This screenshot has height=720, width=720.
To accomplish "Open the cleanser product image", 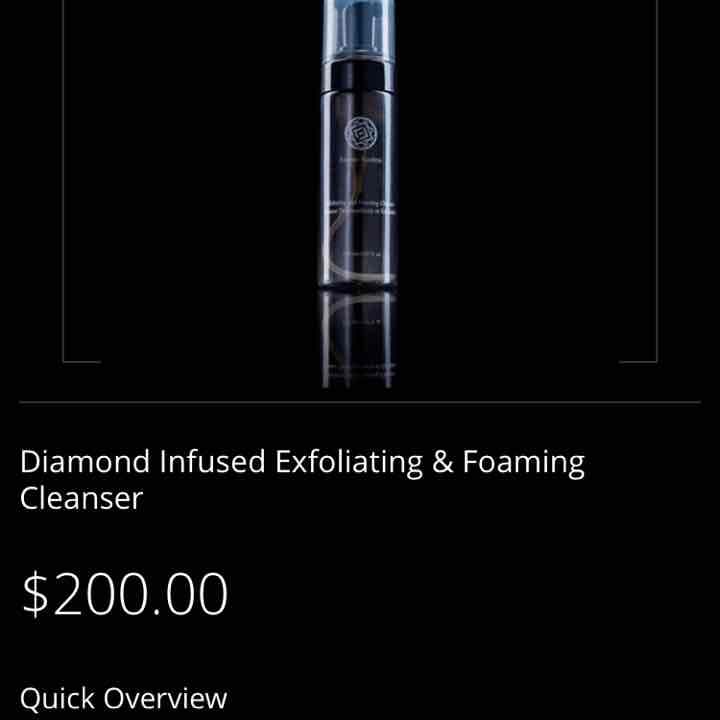I will point(359,190).
